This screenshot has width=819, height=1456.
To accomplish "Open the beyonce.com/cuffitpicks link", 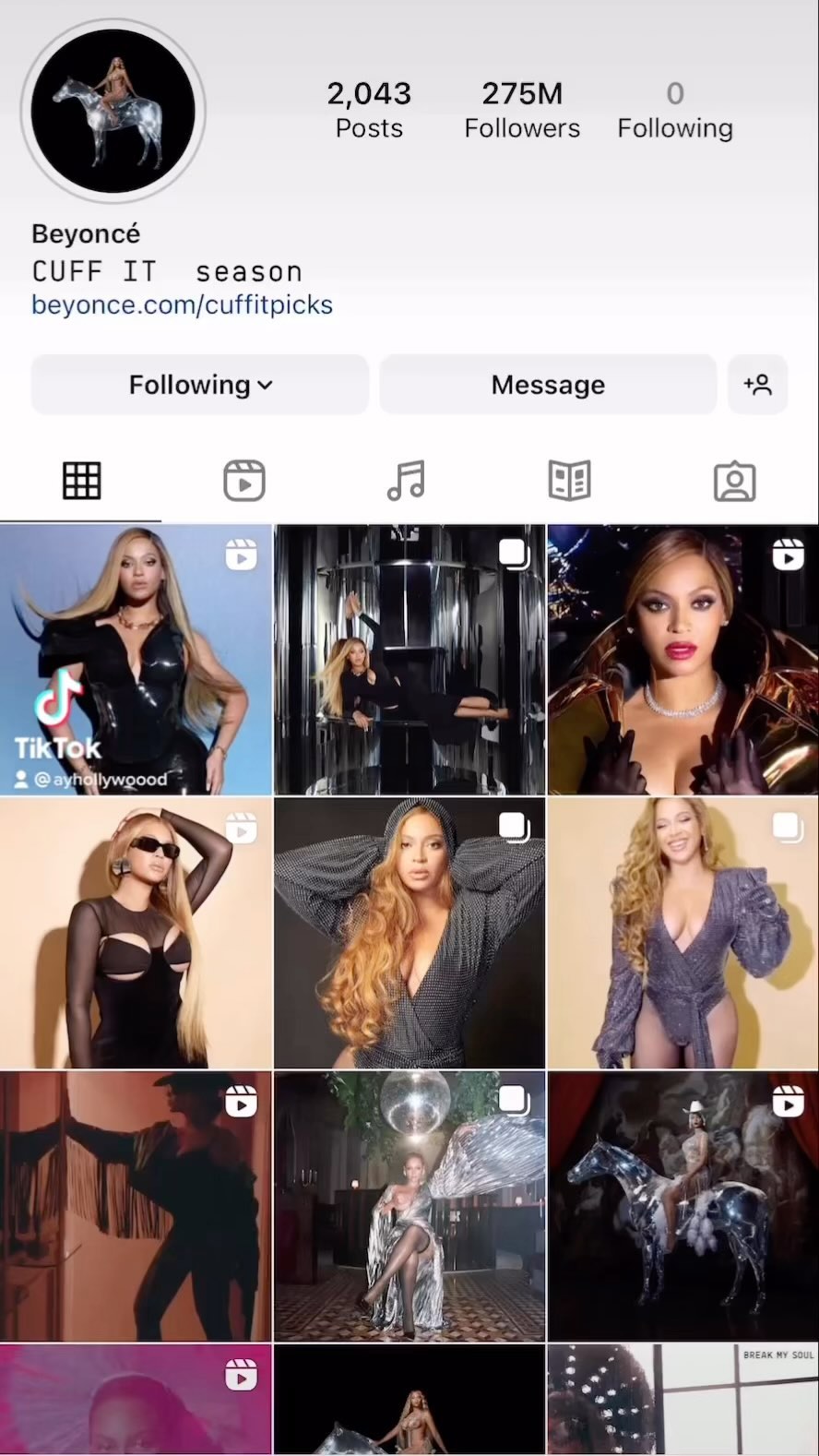I will 182,304.
